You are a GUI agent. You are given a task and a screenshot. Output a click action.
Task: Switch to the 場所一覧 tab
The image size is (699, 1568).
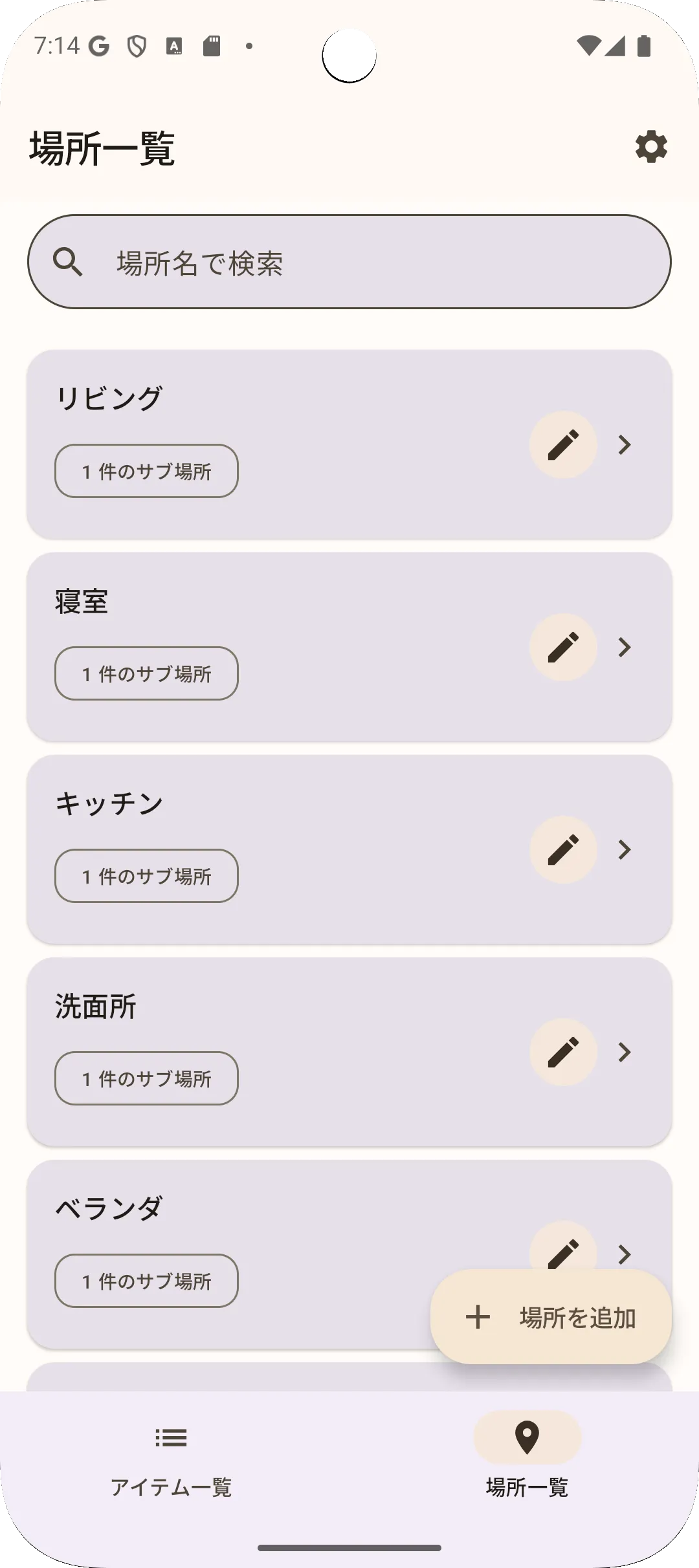527,1459
